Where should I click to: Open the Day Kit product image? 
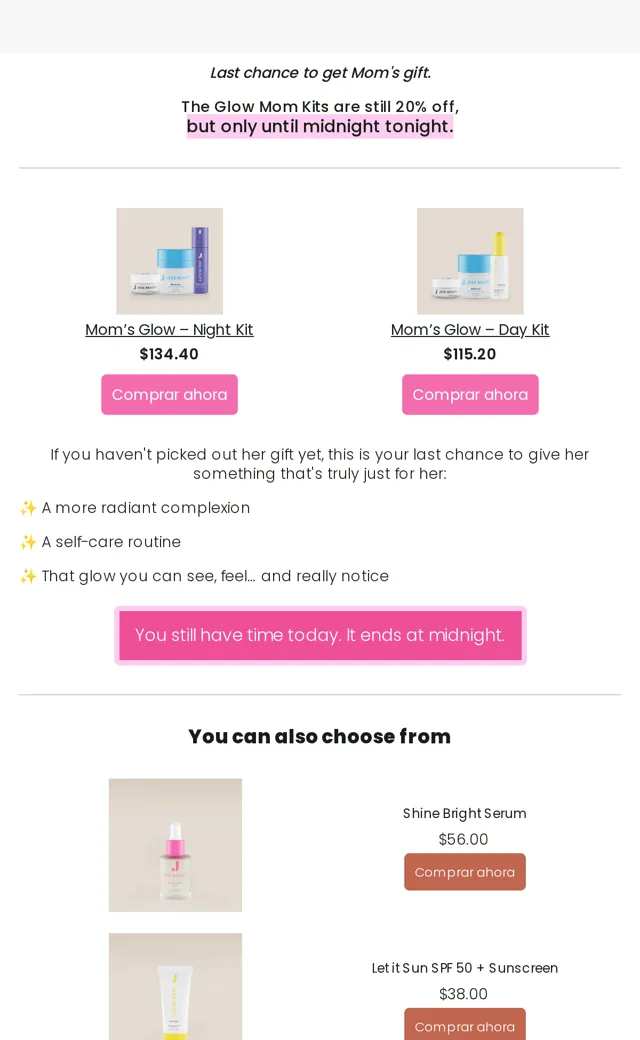tap(470, 261)
